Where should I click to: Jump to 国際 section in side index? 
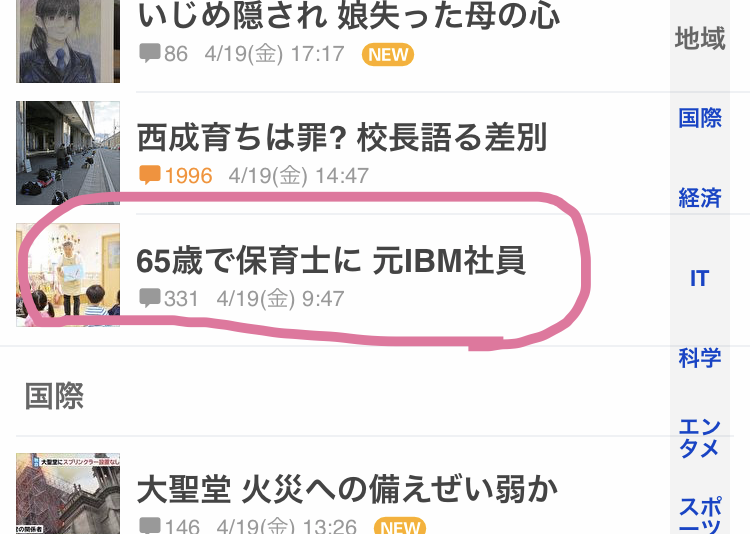coord(699,118)
